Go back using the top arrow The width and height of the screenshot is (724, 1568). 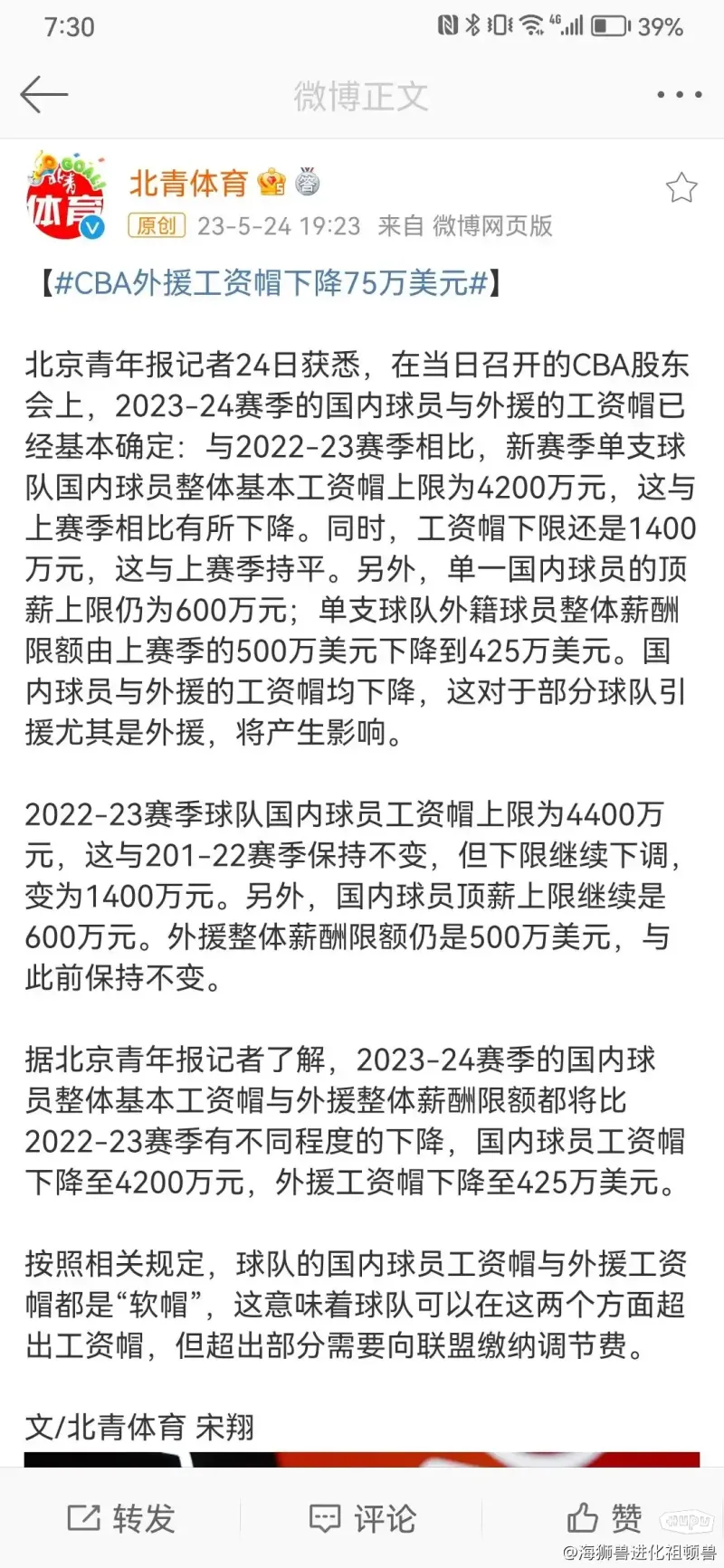coord(43,94)
